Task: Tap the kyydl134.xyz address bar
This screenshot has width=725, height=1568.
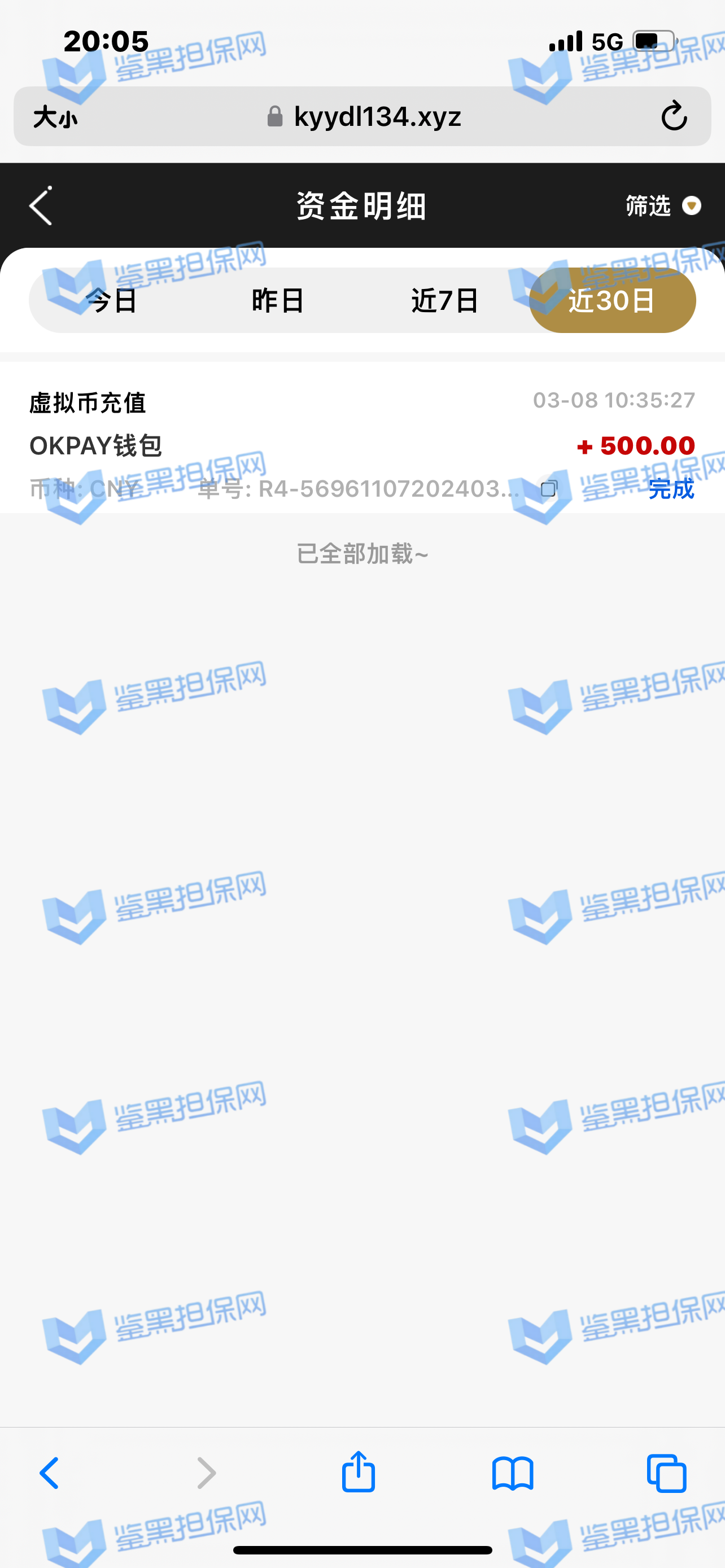Action: 365,116
